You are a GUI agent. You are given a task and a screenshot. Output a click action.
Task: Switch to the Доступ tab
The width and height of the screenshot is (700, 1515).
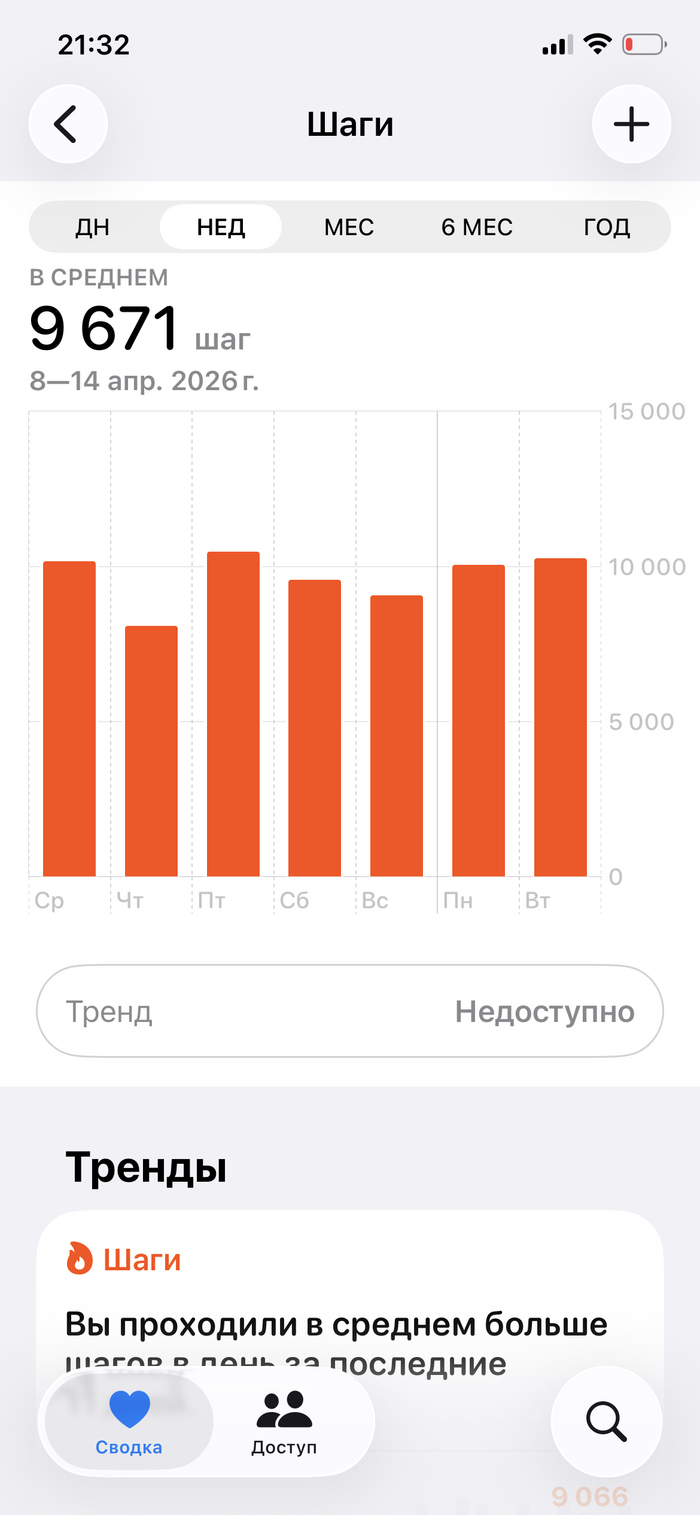tap(284, 1421)
